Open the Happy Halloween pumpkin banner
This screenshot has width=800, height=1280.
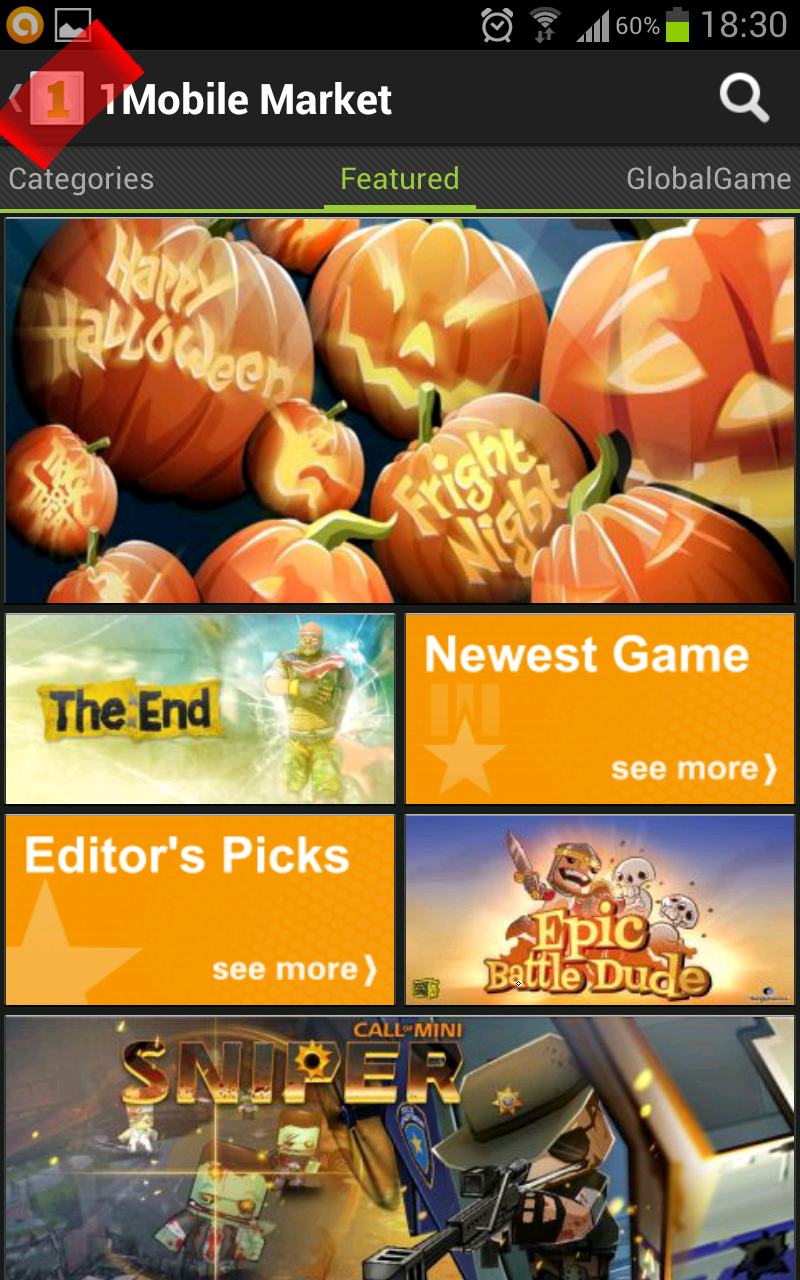(x=400, y=410)
